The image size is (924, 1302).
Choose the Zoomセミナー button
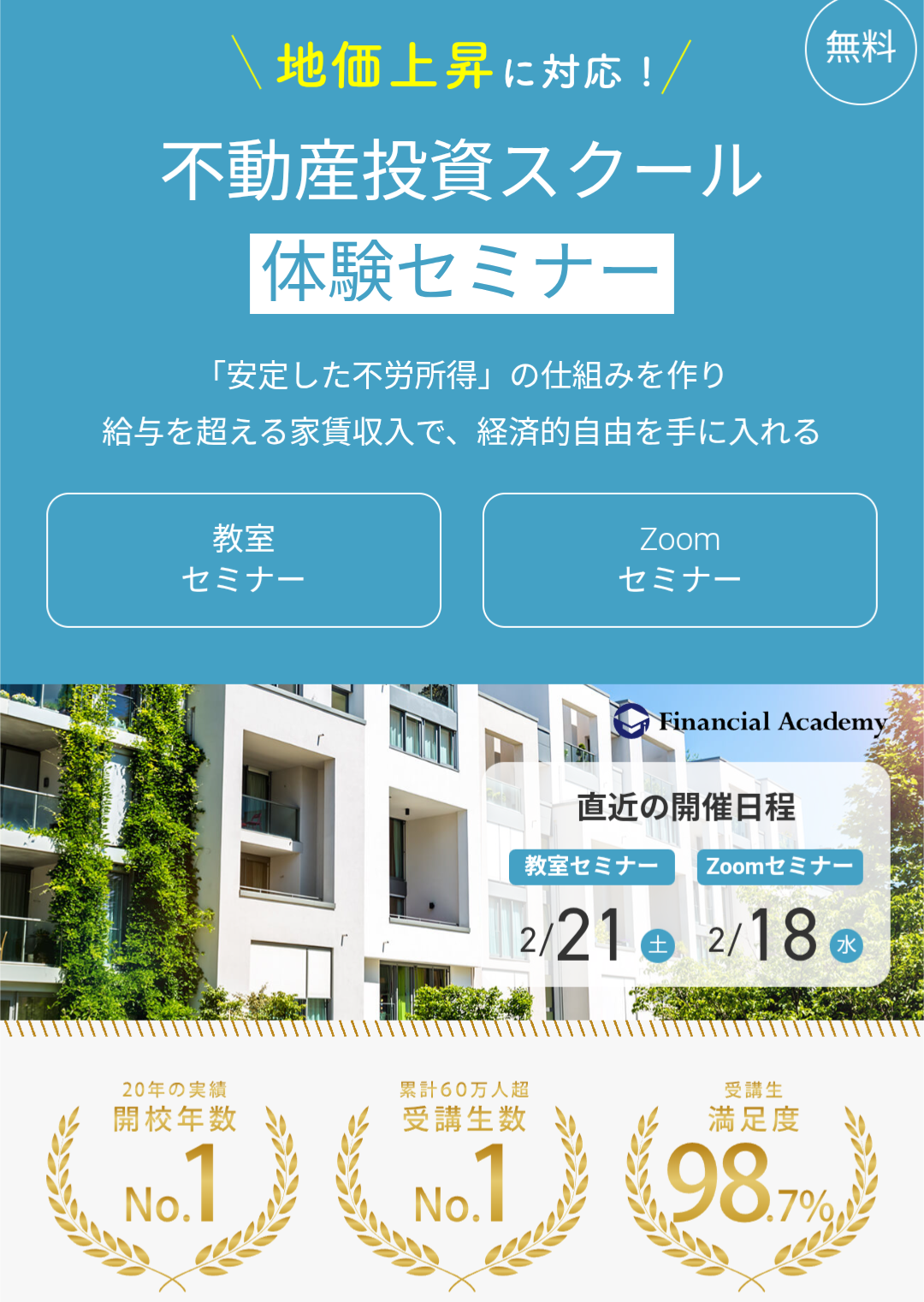point(679,559)
